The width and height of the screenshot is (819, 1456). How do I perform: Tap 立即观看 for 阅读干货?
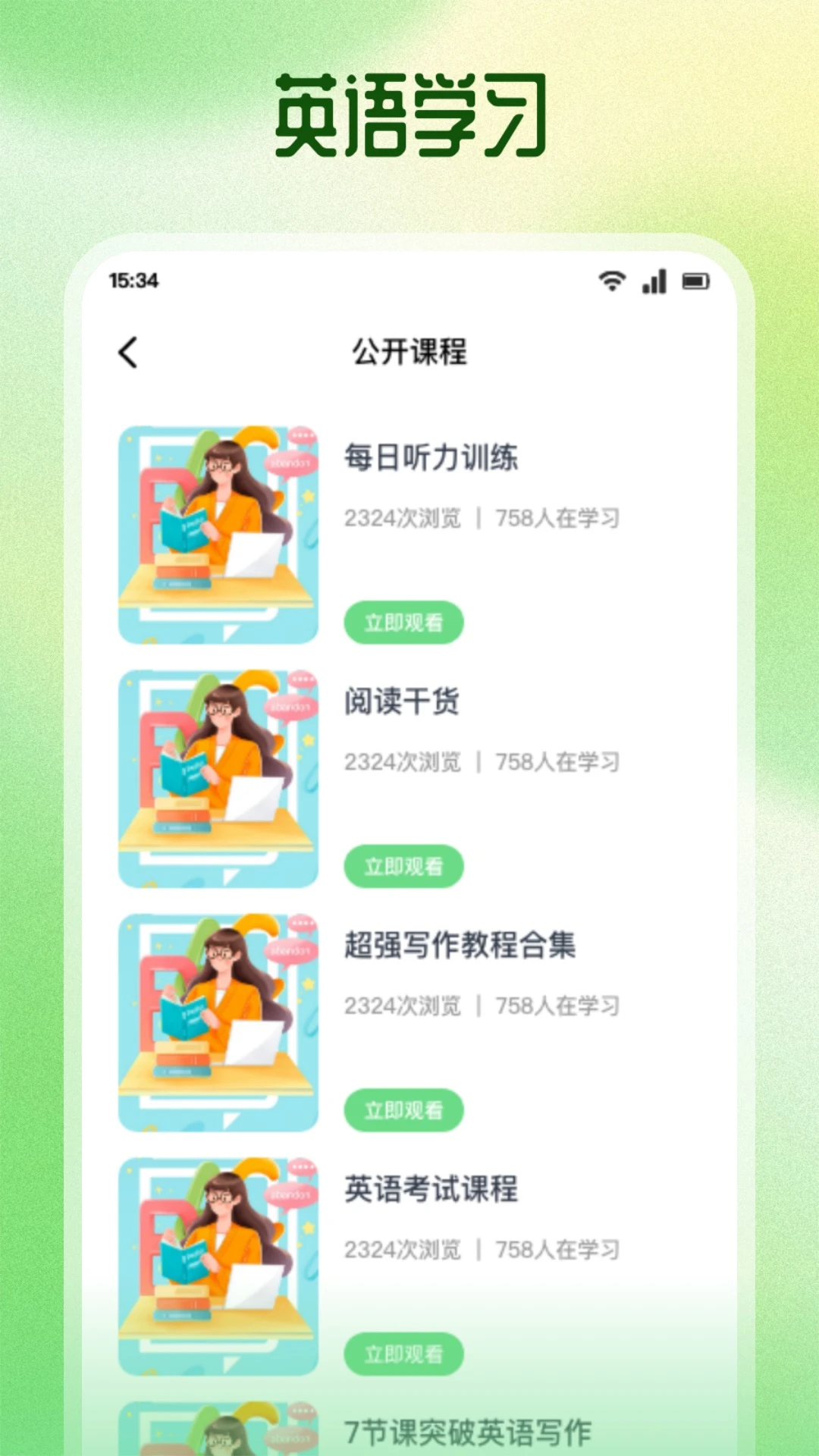tap(403, 866)
